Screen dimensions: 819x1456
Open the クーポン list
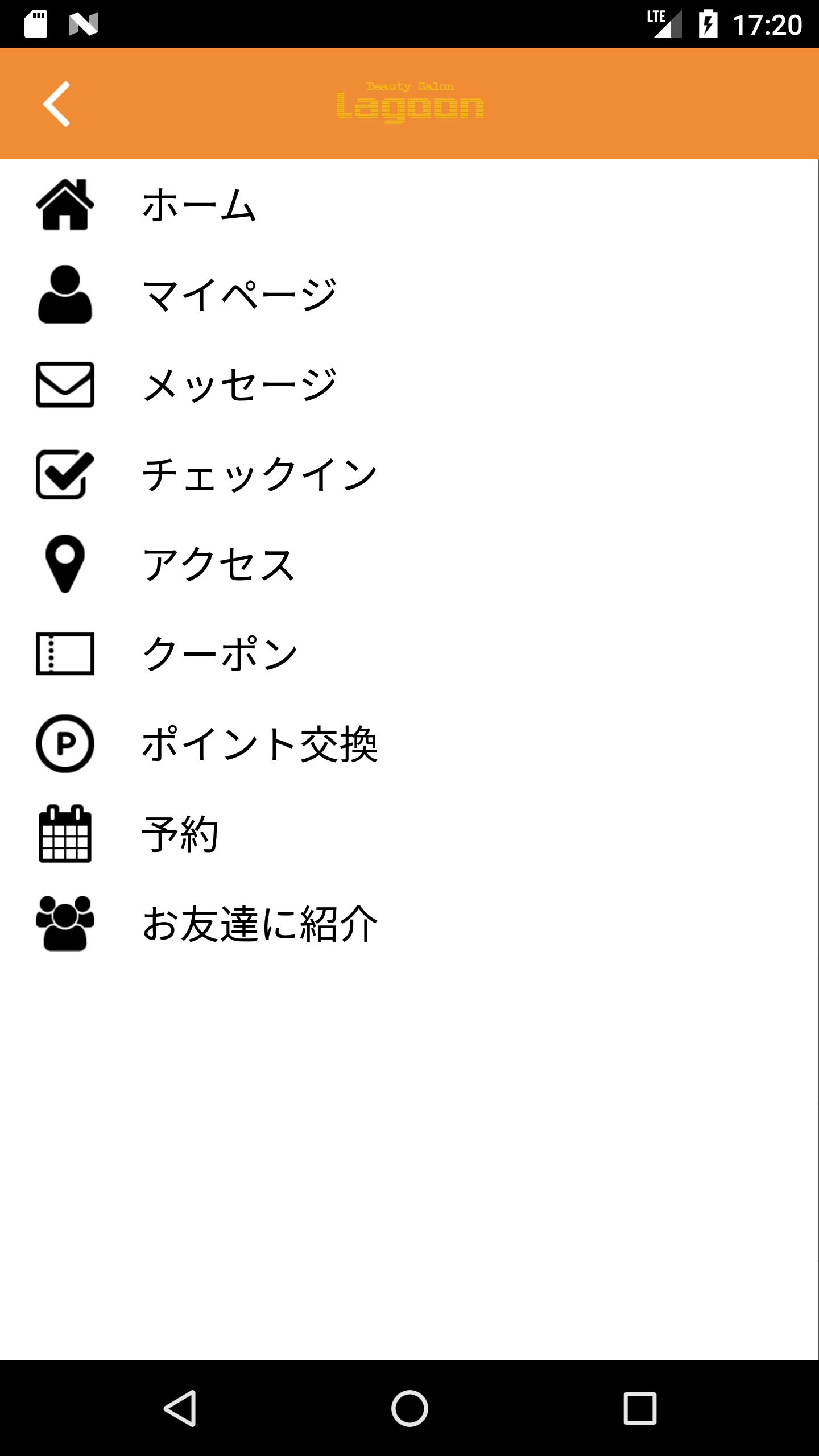[220, 654]
